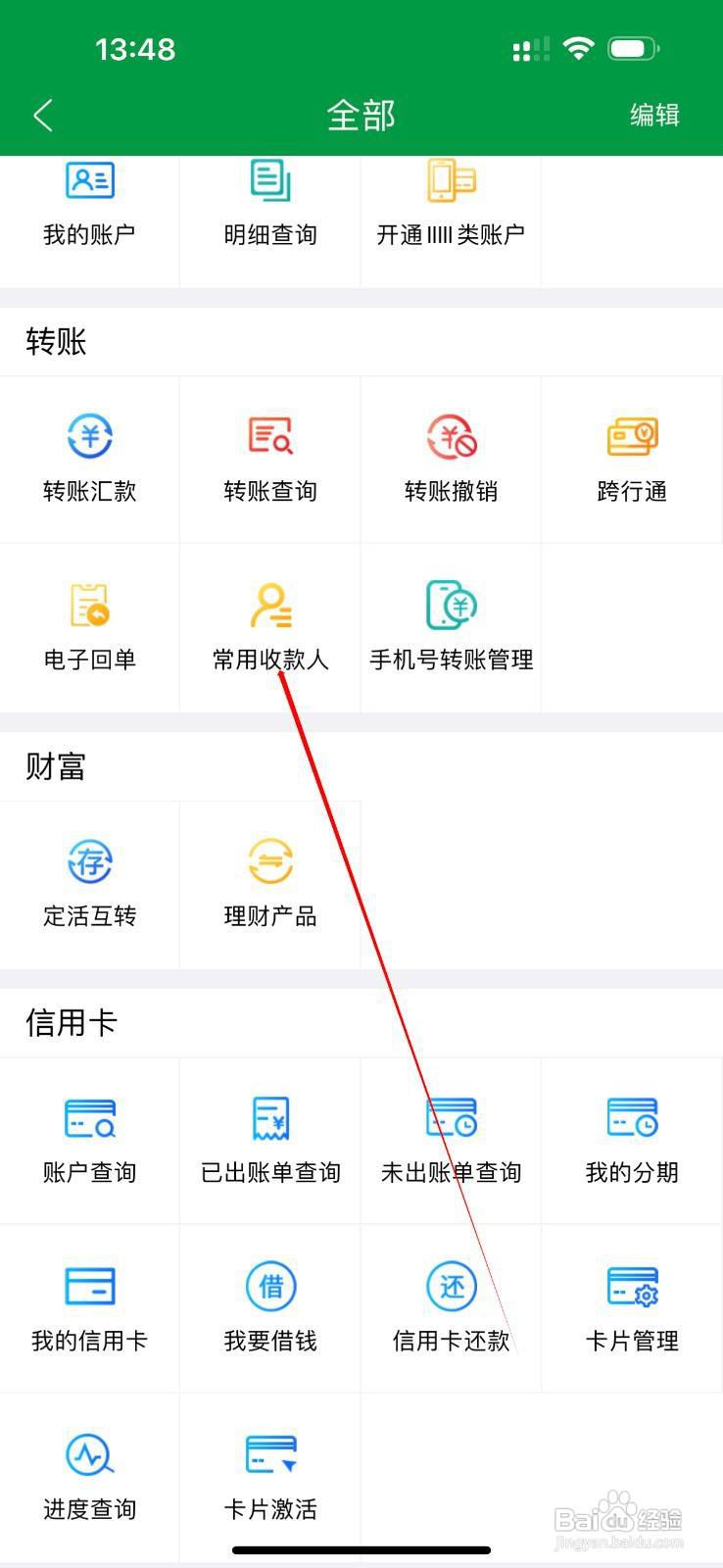Select 常用收款人 frequent payees
The height and width of the screenshot is (1568, 723).
click(269, 627)
